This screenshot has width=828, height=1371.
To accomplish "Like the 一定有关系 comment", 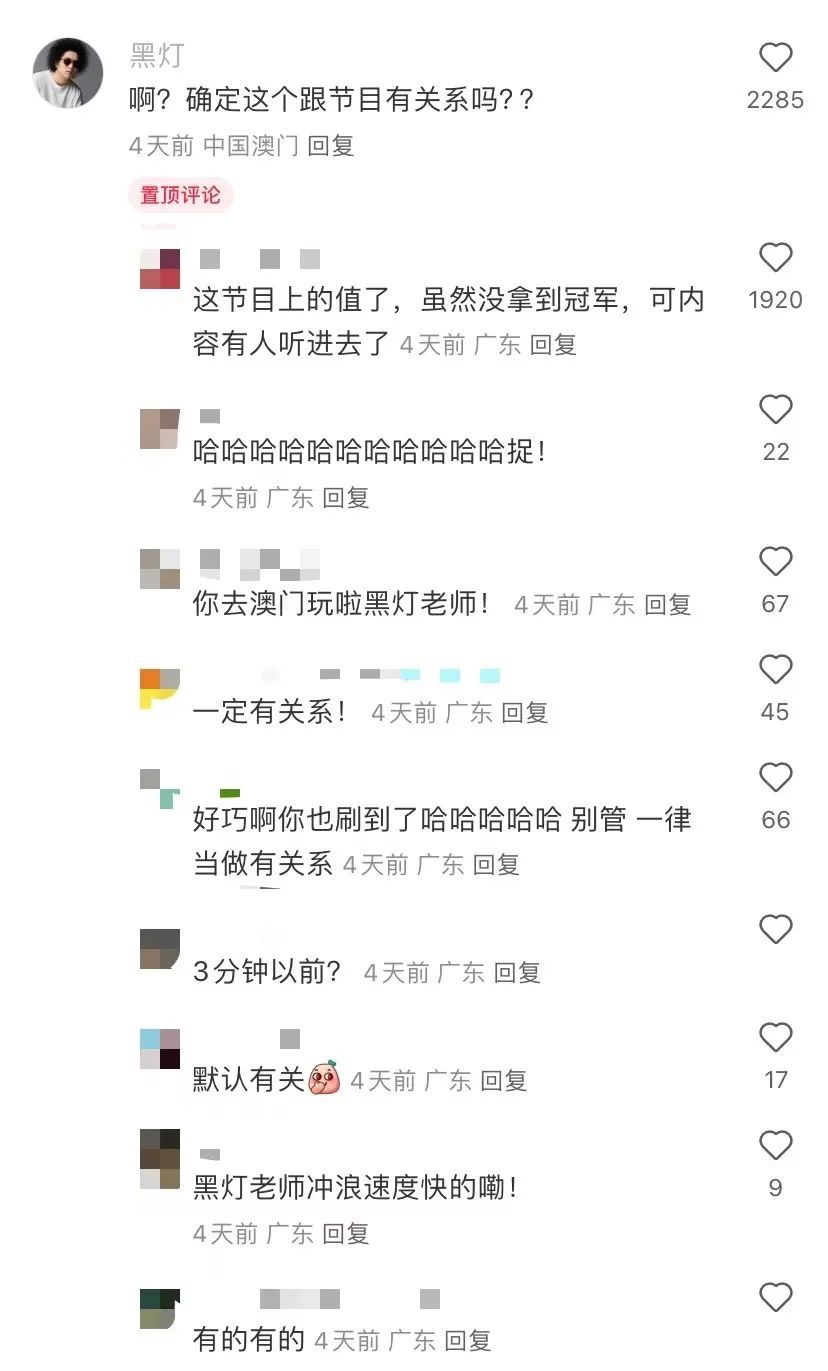I will (775, 670).
